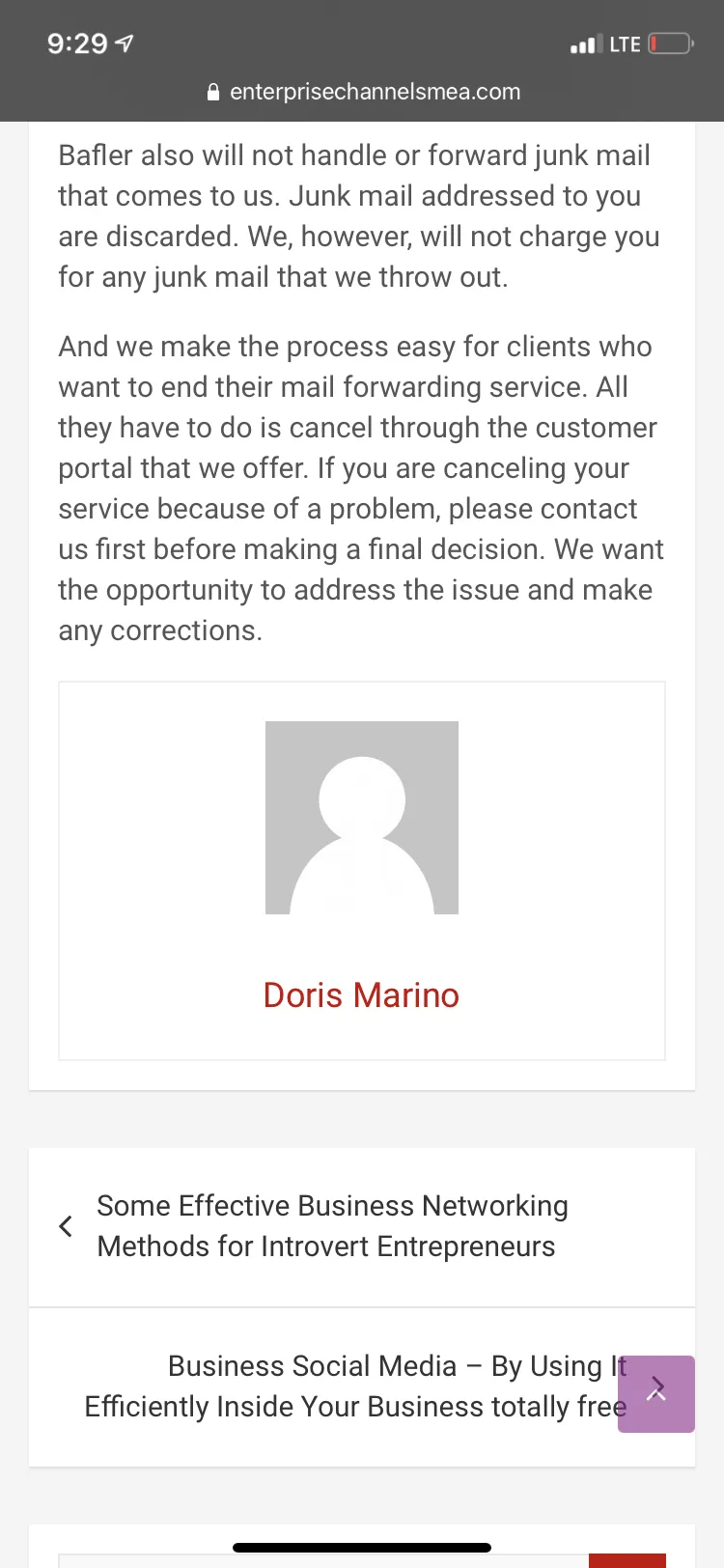Open Doris Marino's author page
724x1568 pixels.
point(361,995)
